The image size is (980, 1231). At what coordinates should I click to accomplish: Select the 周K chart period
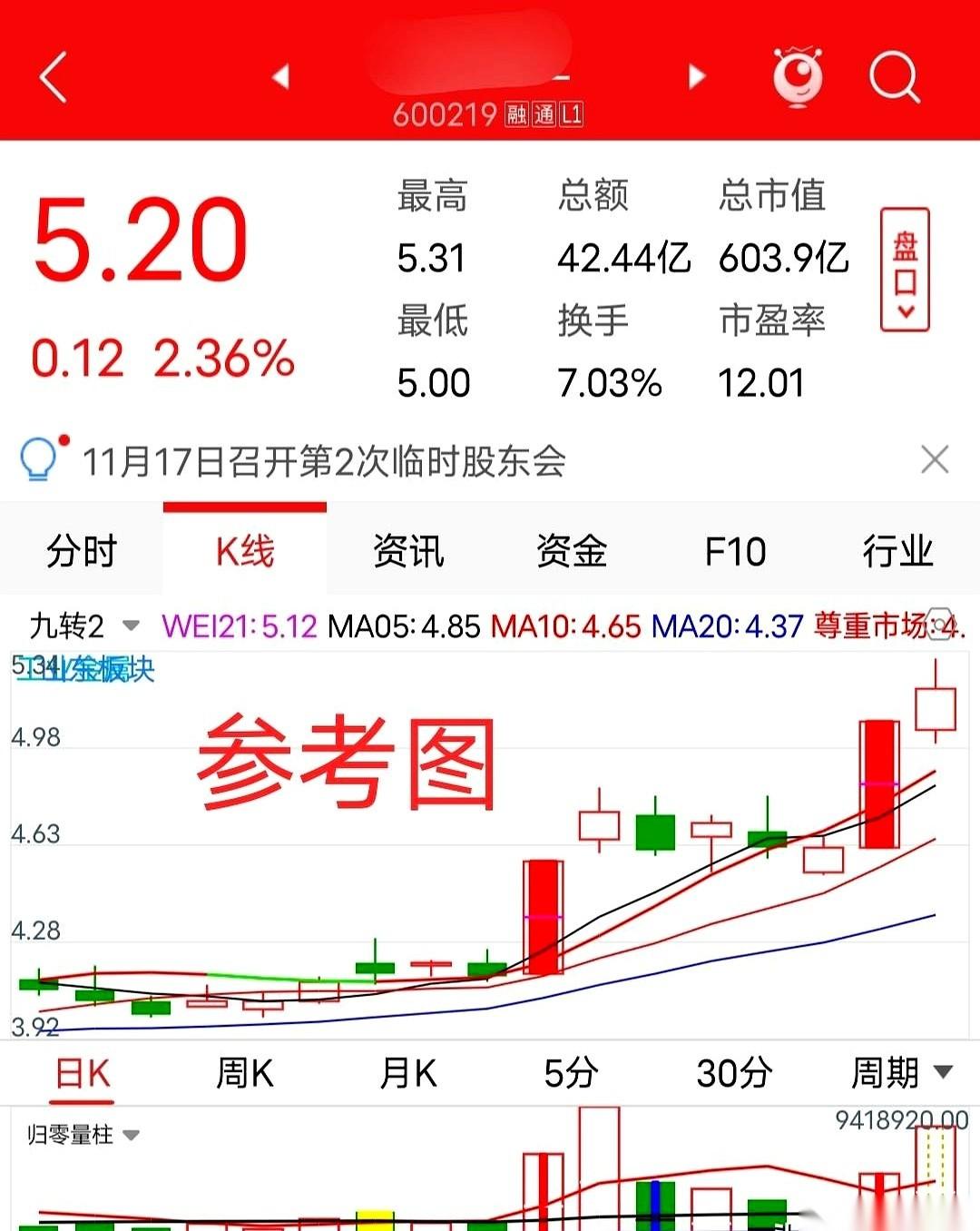point(245,1074)
